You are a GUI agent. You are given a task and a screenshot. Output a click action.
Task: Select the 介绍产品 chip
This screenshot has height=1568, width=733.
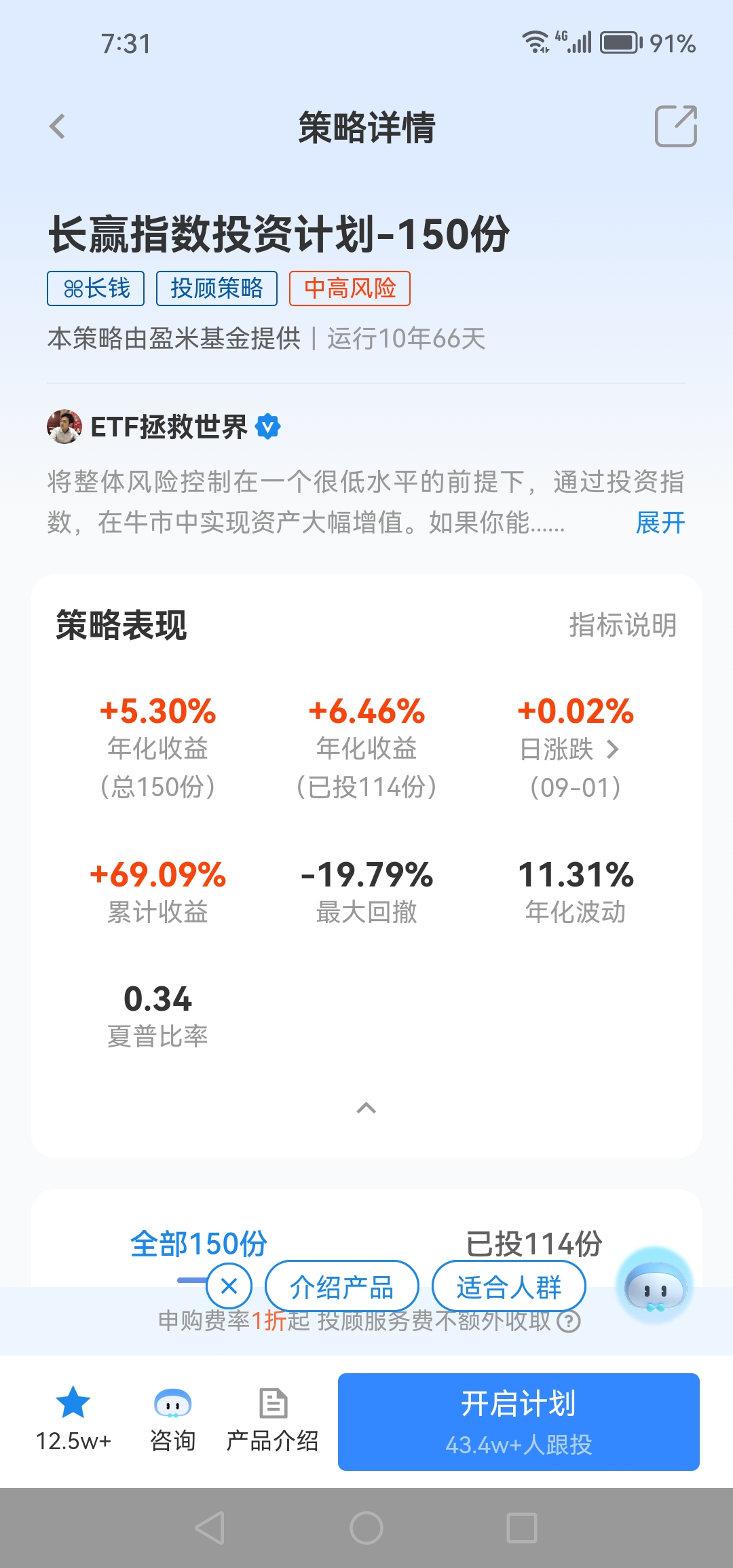341,1287
